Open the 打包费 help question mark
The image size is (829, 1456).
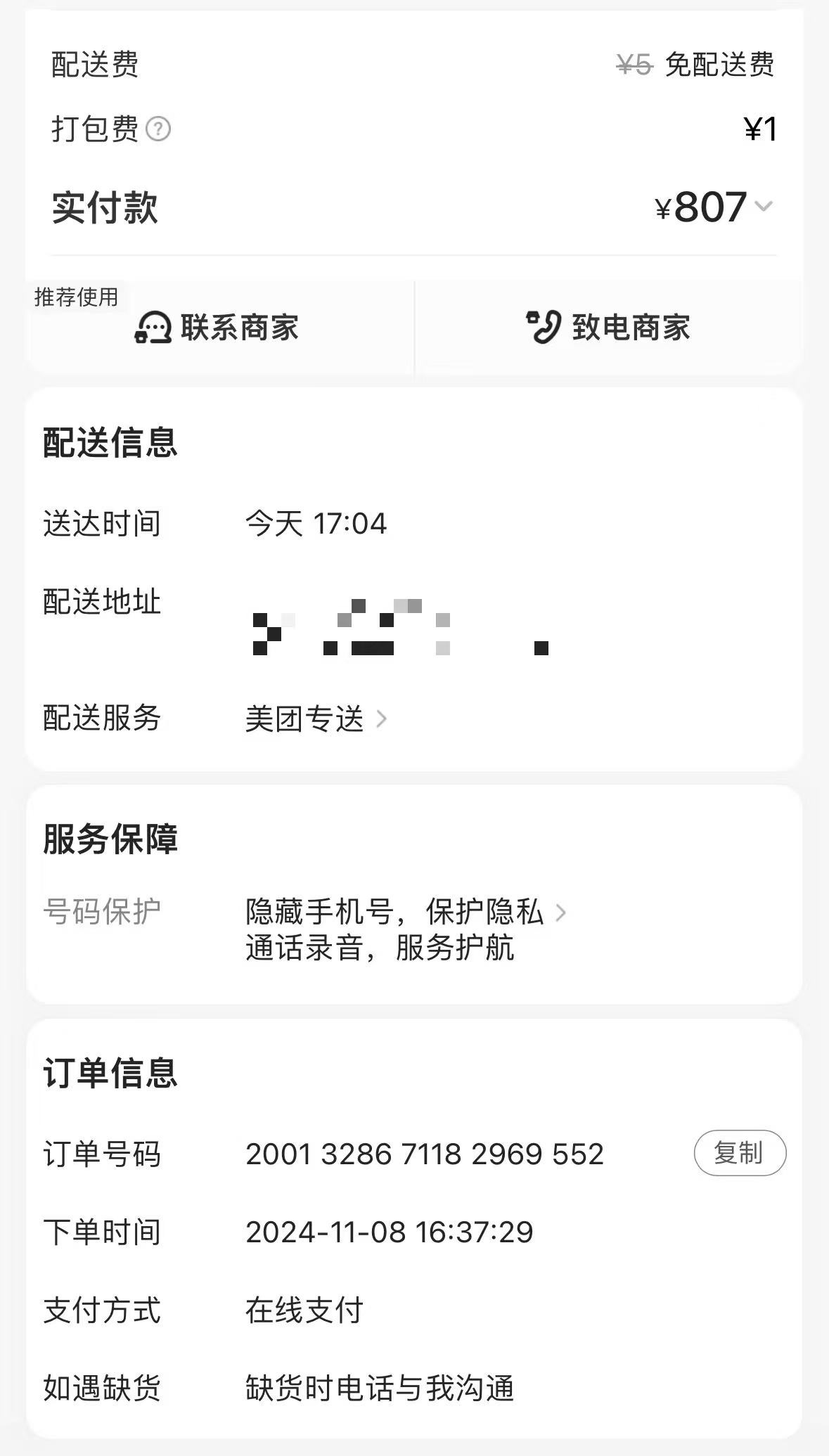coord(158,129)
